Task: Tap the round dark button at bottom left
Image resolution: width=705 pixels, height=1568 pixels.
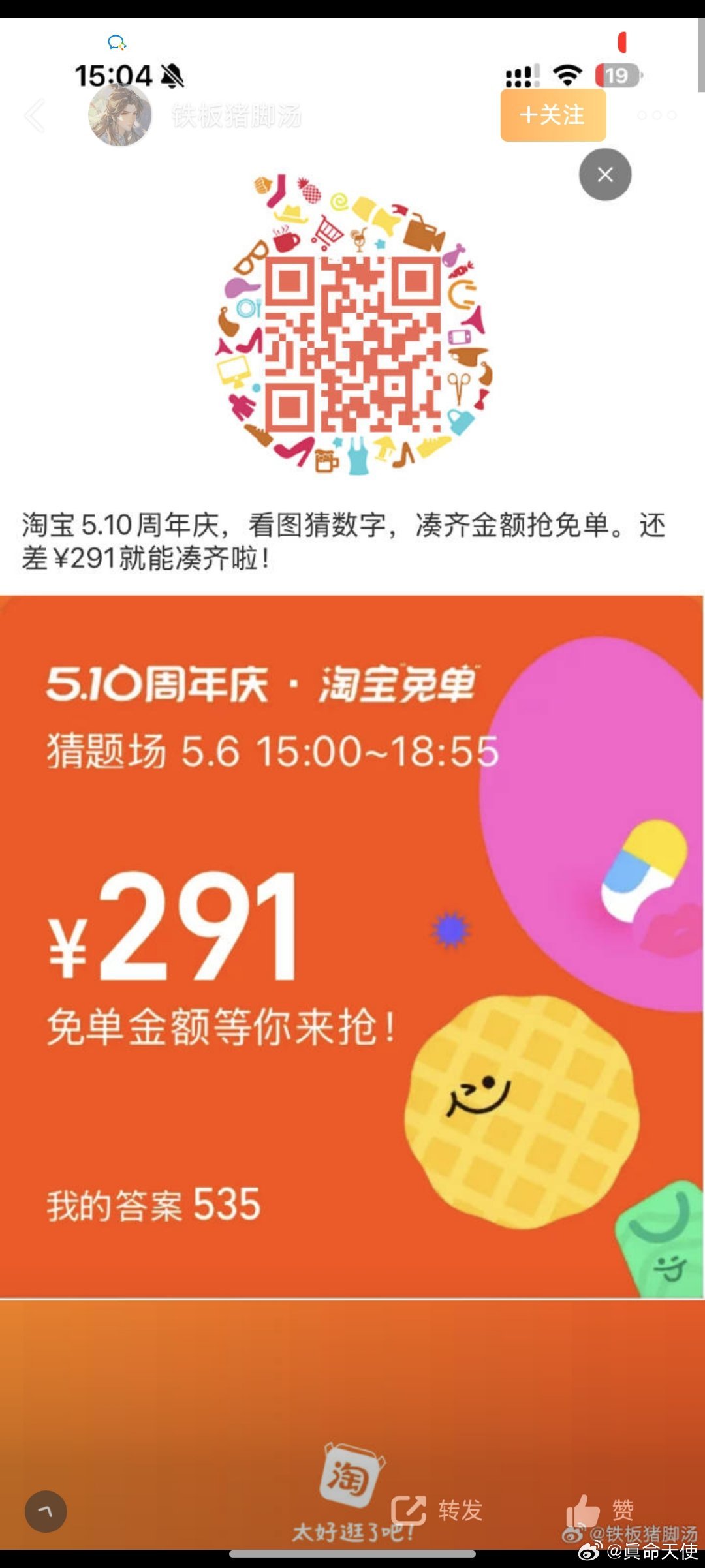Action: [x=46, y=1511]
